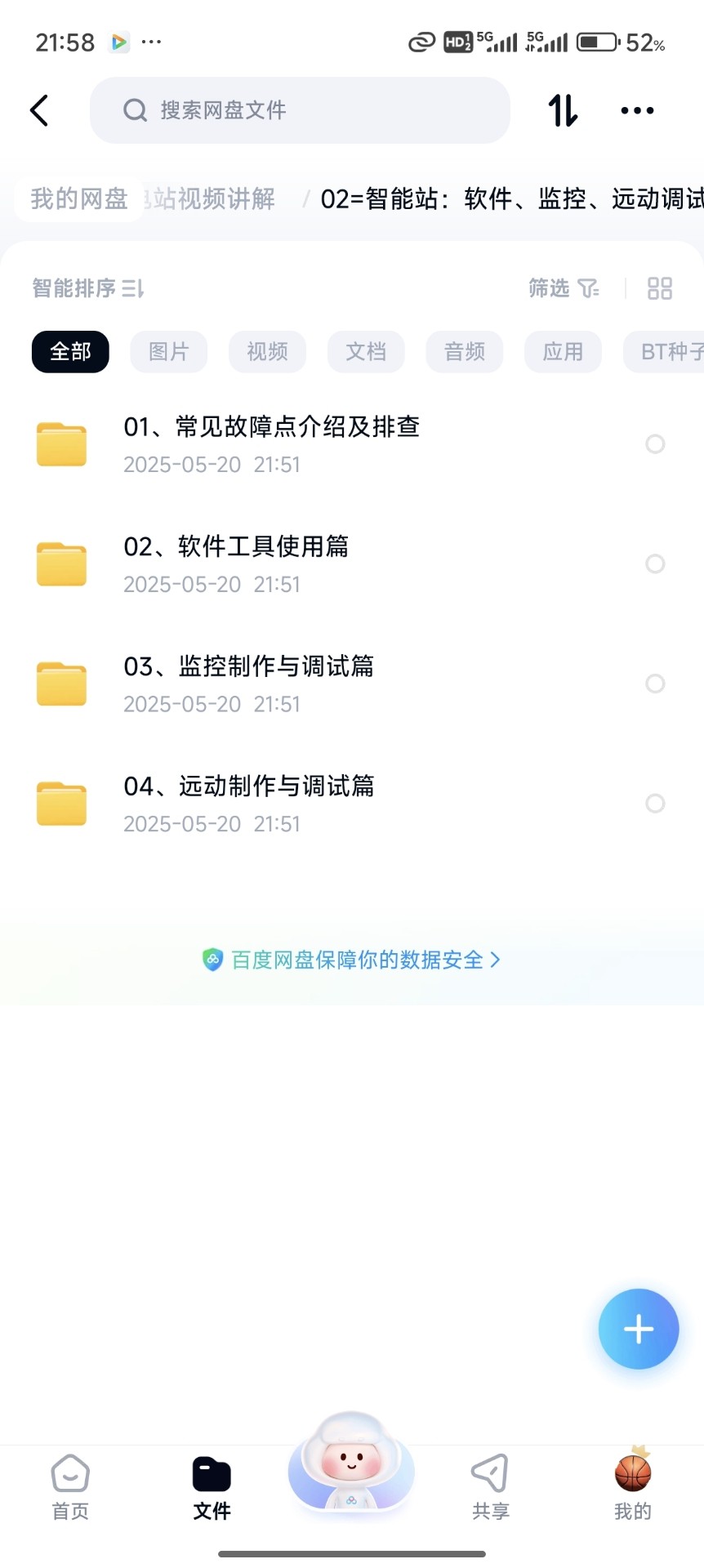Image resolution: width=704 pixels, height=1568 pixels.
Task: Switch to the 首页 tab
Action: [70, 1487]
